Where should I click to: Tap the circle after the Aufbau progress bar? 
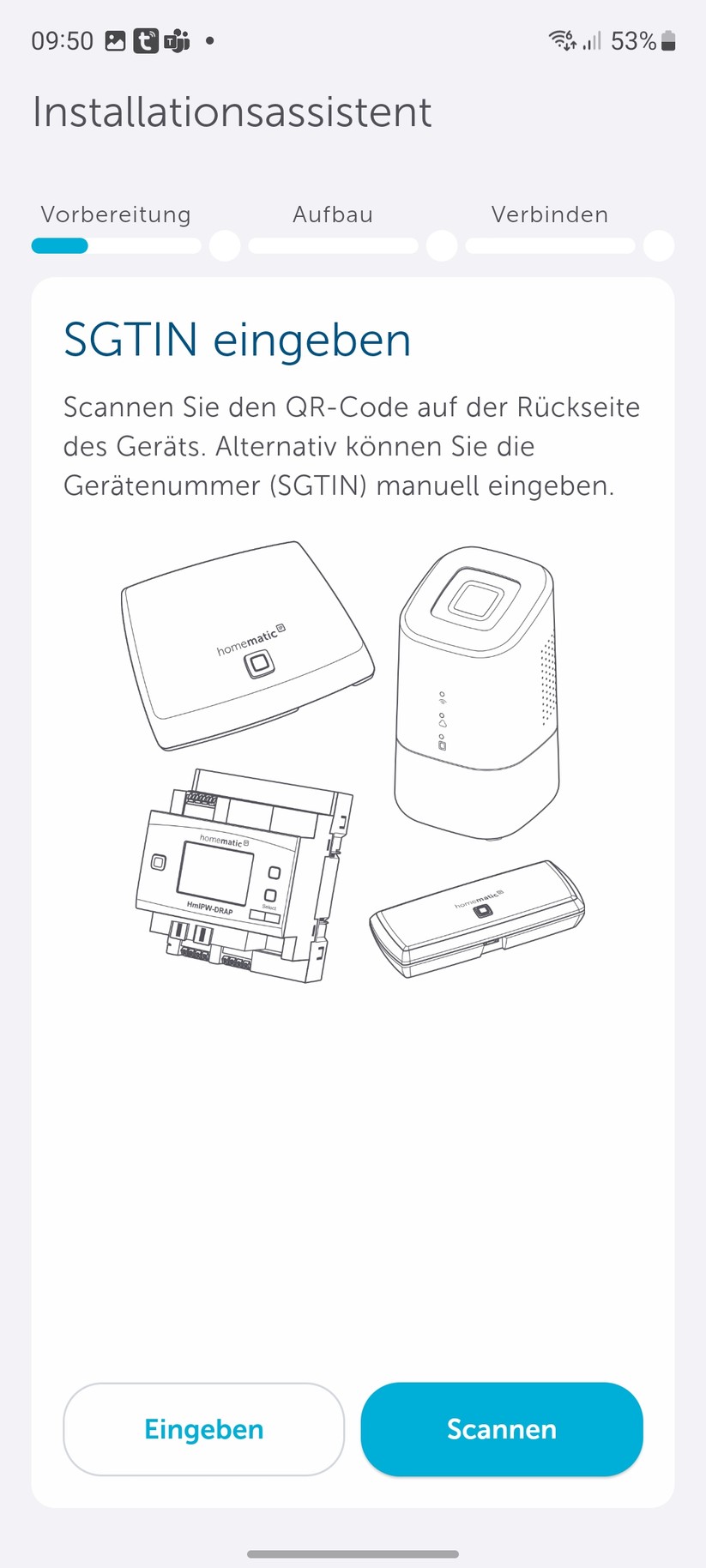tap(442, 246)
